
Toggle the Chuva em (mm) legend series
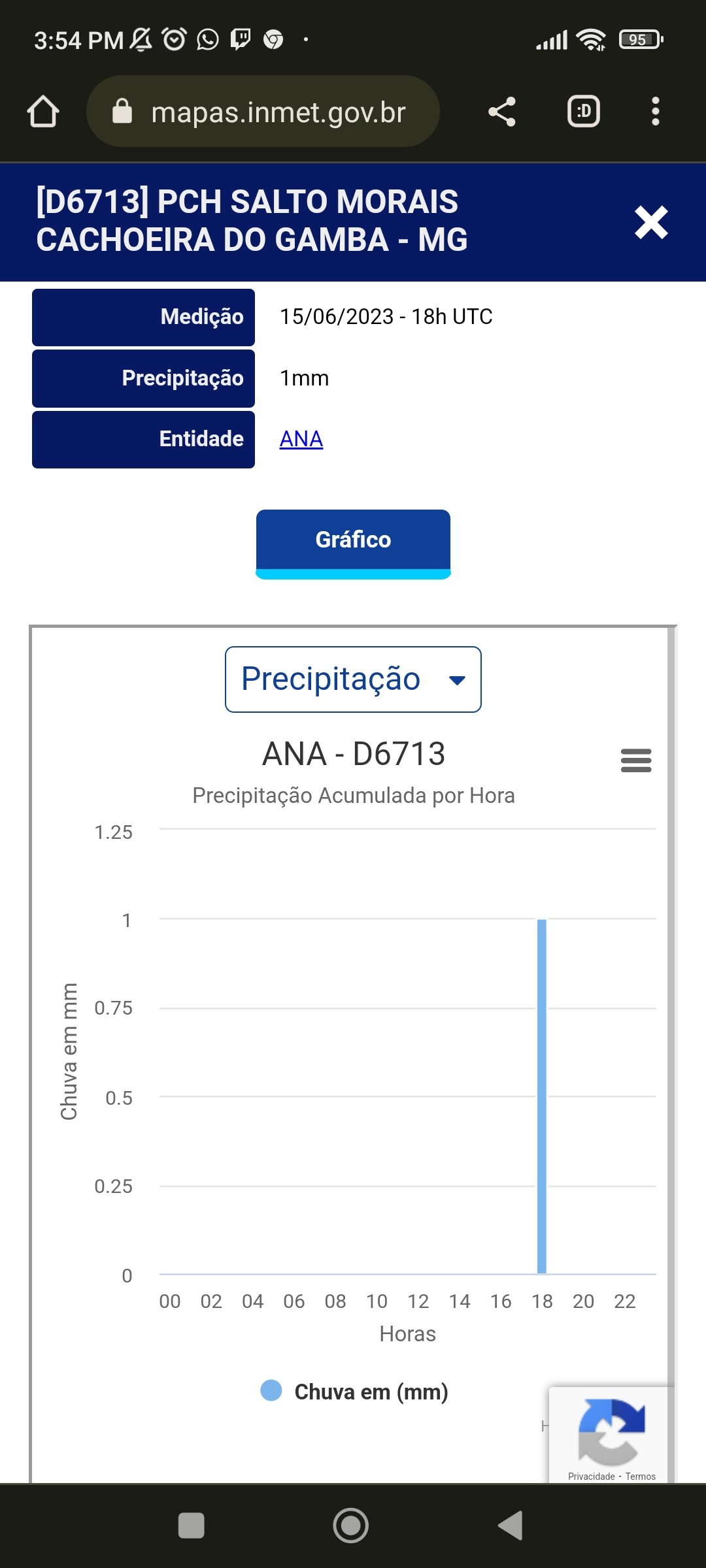click(x=354, y=1392)
